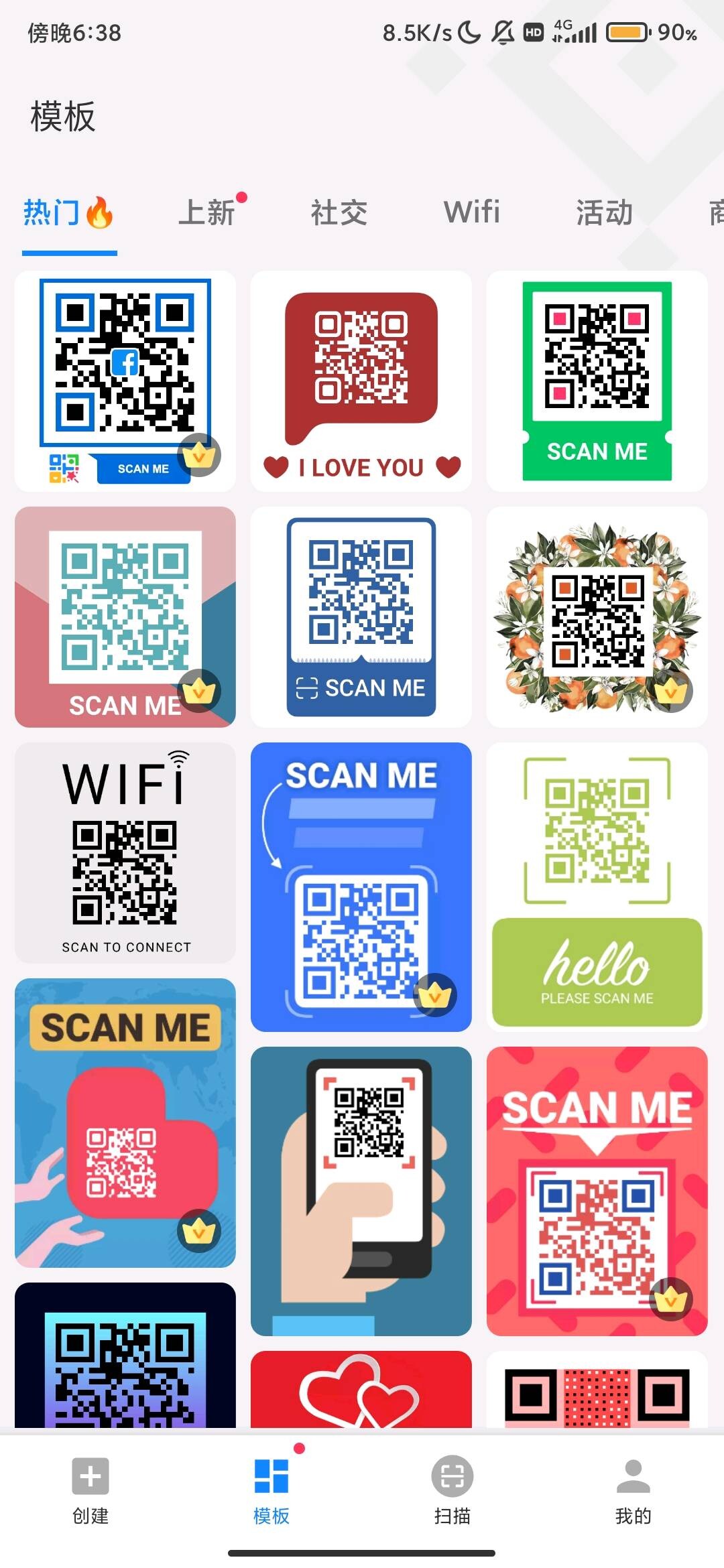Pick the dark blue SCAN ME template
Image resolution: width=724 pixels, height=1568 pixels.
tap(361, 616)
